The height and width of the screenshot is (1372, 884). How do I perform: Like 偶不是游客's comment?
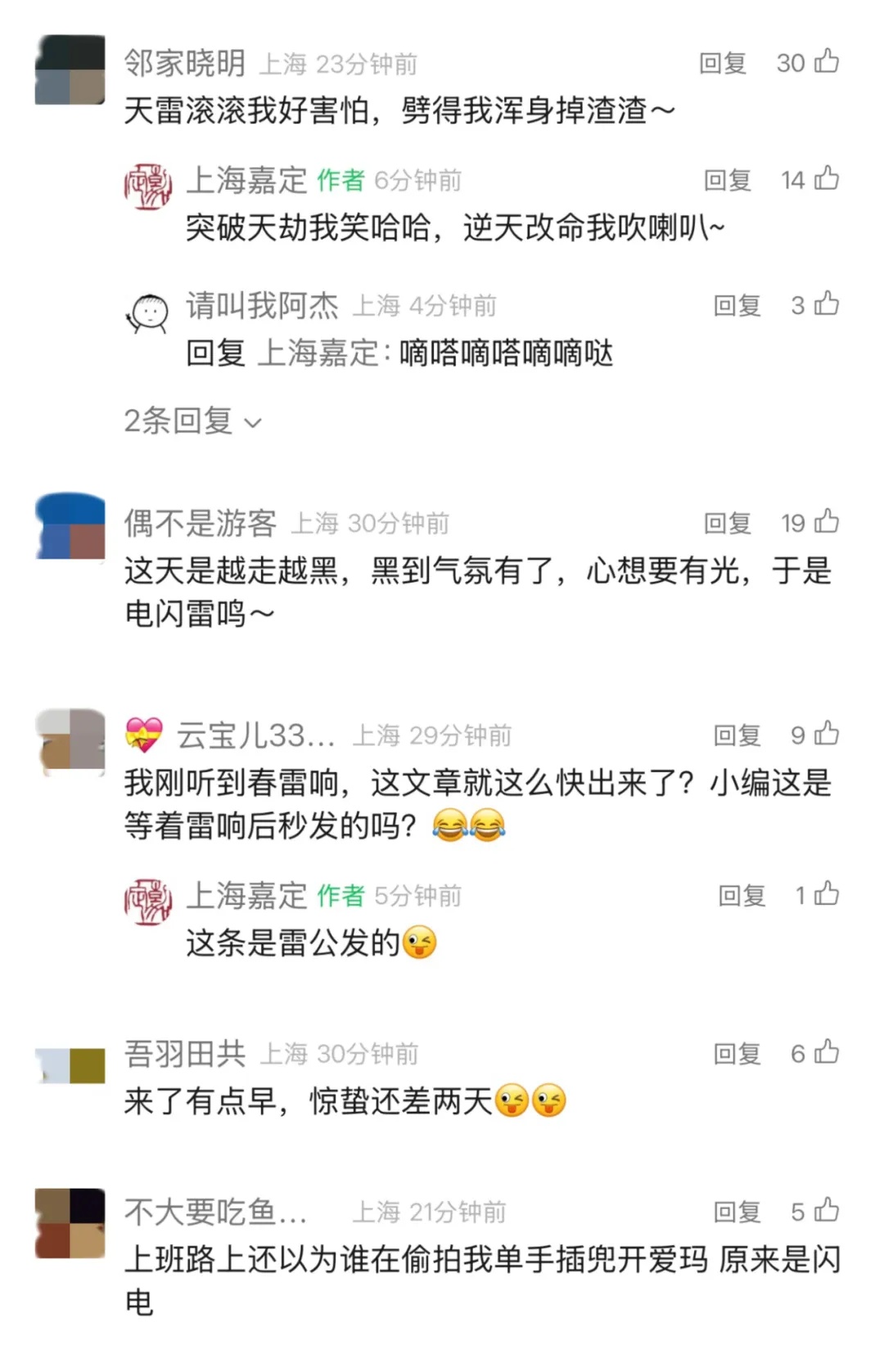tap(827, 521)
